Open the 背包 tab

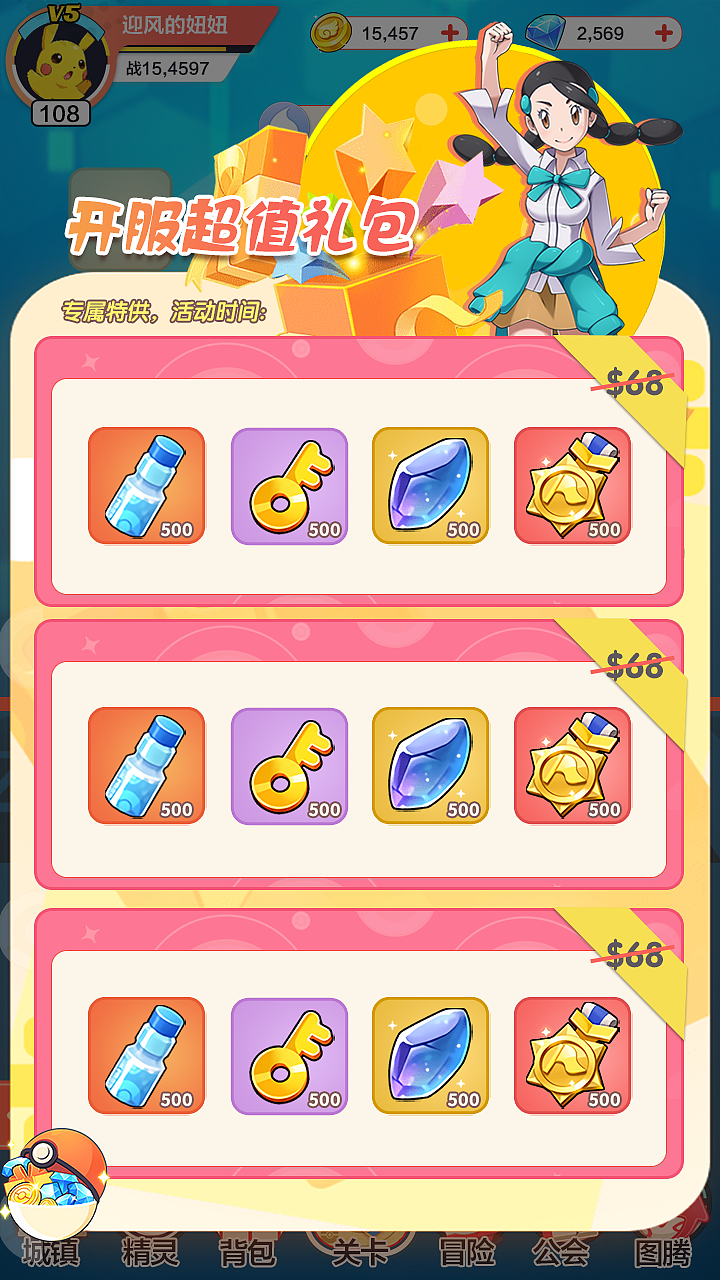point(248,1252)
